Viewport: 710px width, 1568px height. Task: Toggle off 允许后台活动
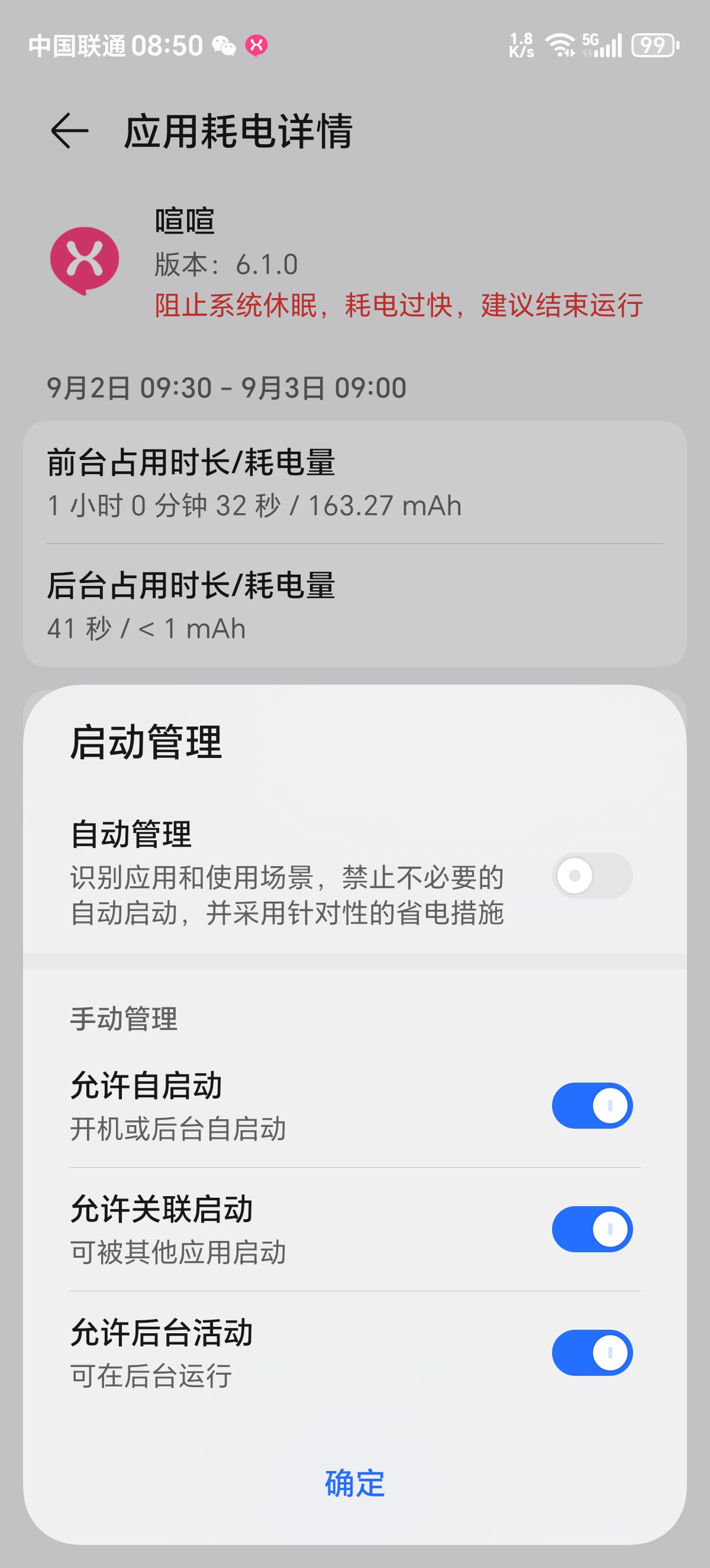[592, 1353]
